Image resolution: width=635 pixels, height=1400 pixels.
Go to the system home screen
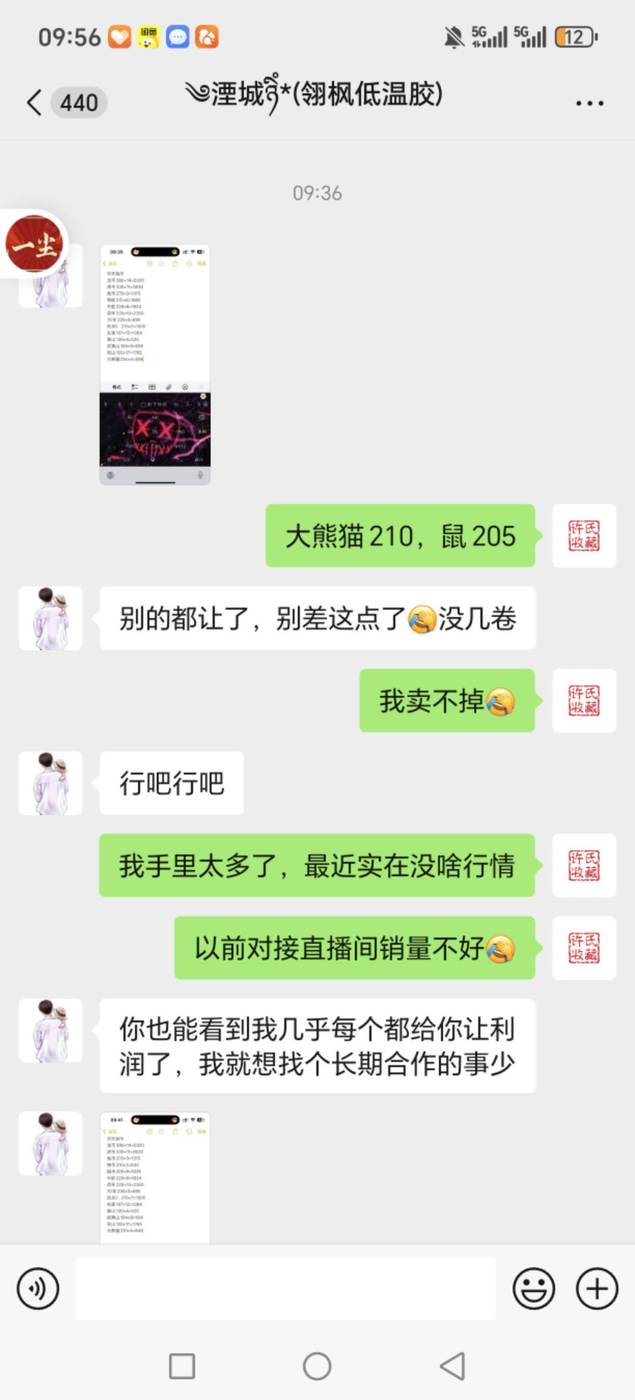[x=317, y=1365]
